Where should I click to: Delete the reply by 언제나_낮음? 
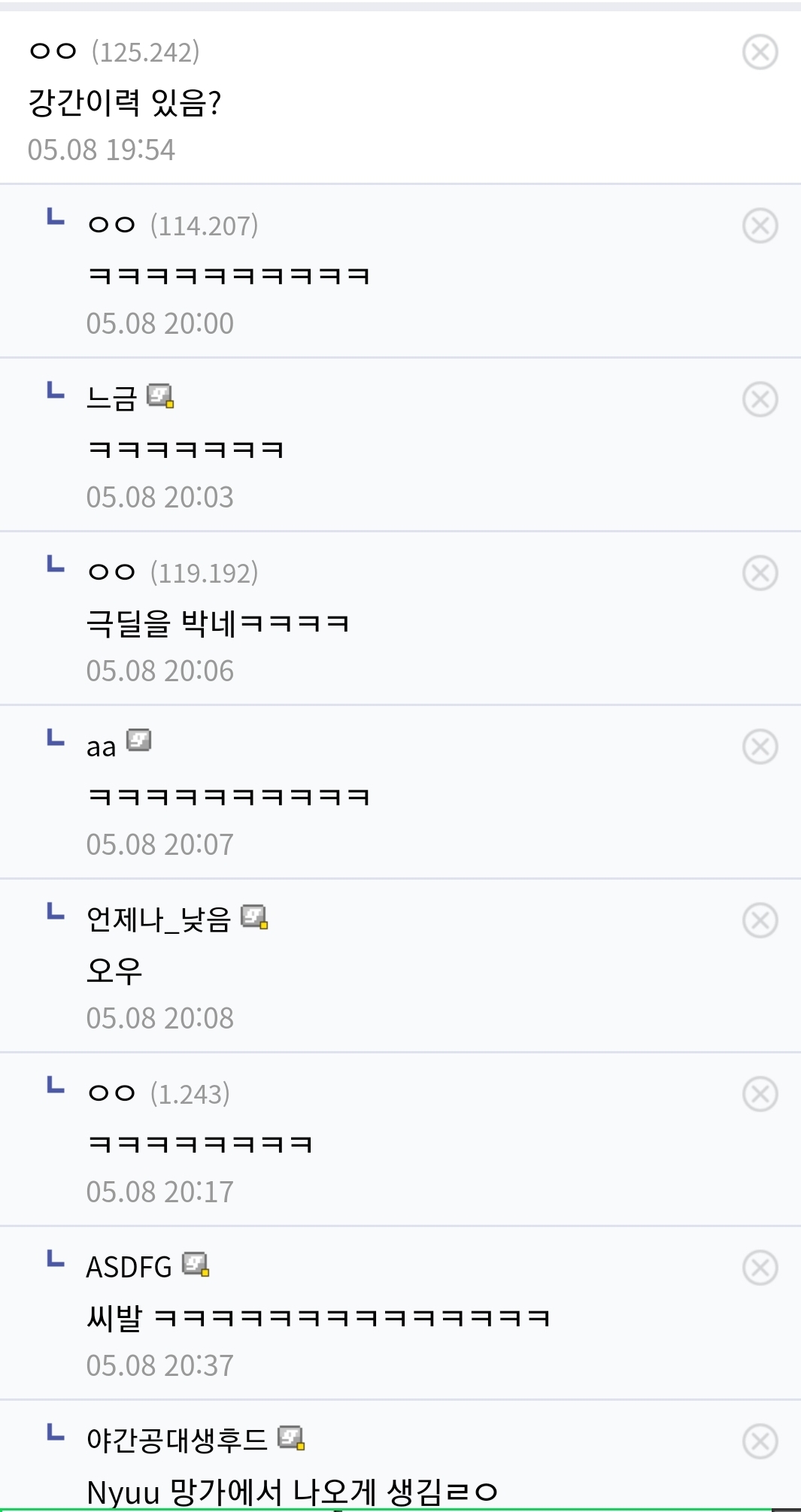pyautogui.click(x=760, y=920)
